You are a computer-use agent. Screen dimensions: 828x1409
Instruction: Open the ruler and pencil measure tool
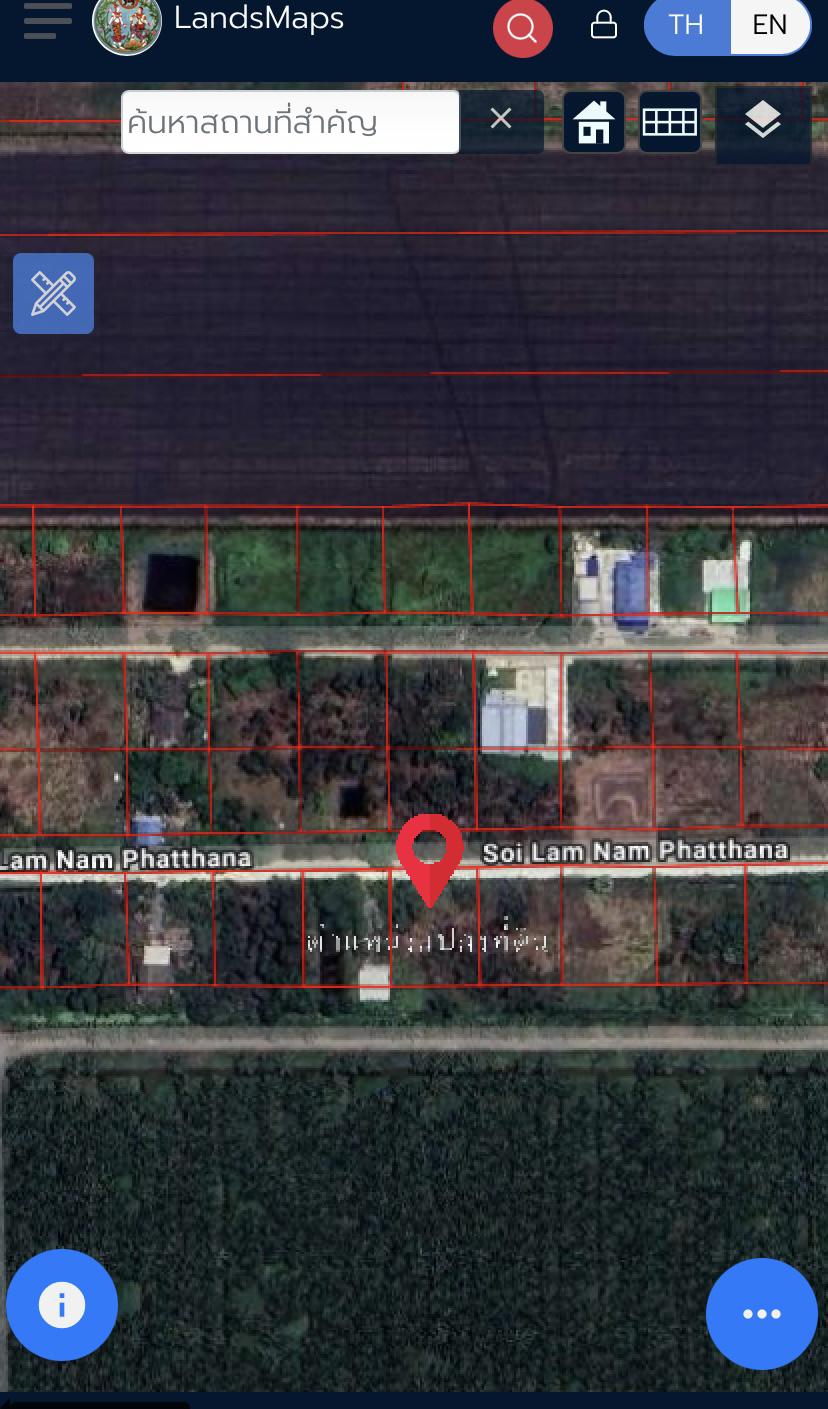[x=53, y=293]
